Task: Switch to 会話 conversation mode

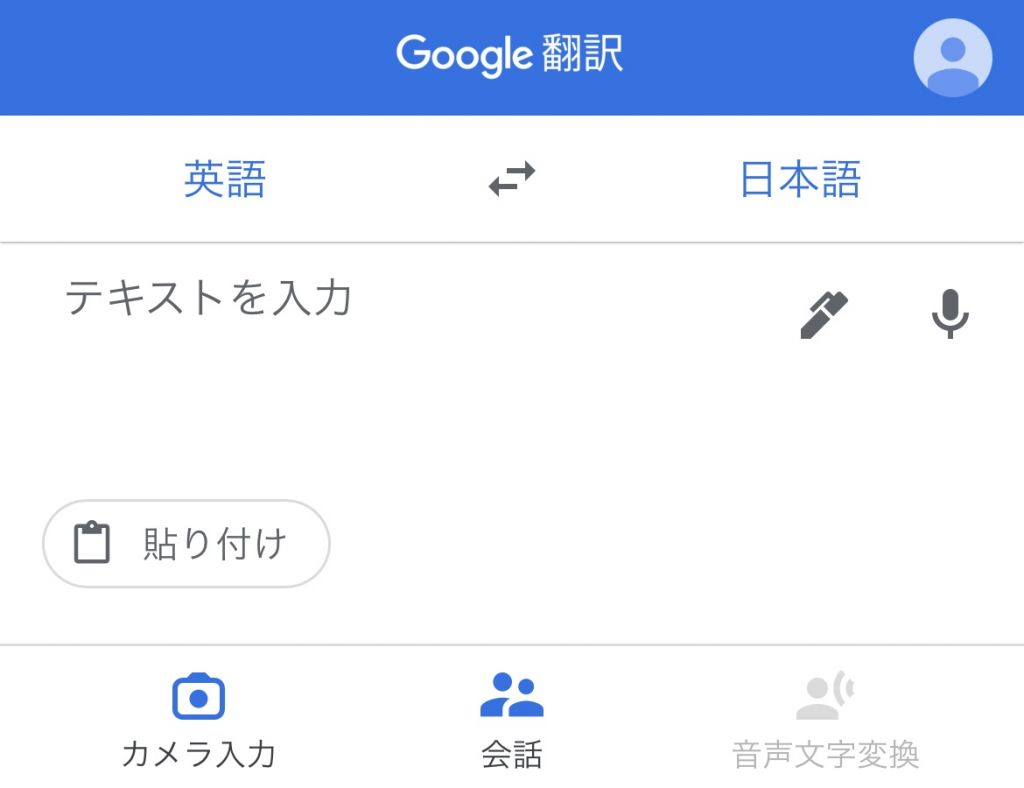Action: click(512, 719)
